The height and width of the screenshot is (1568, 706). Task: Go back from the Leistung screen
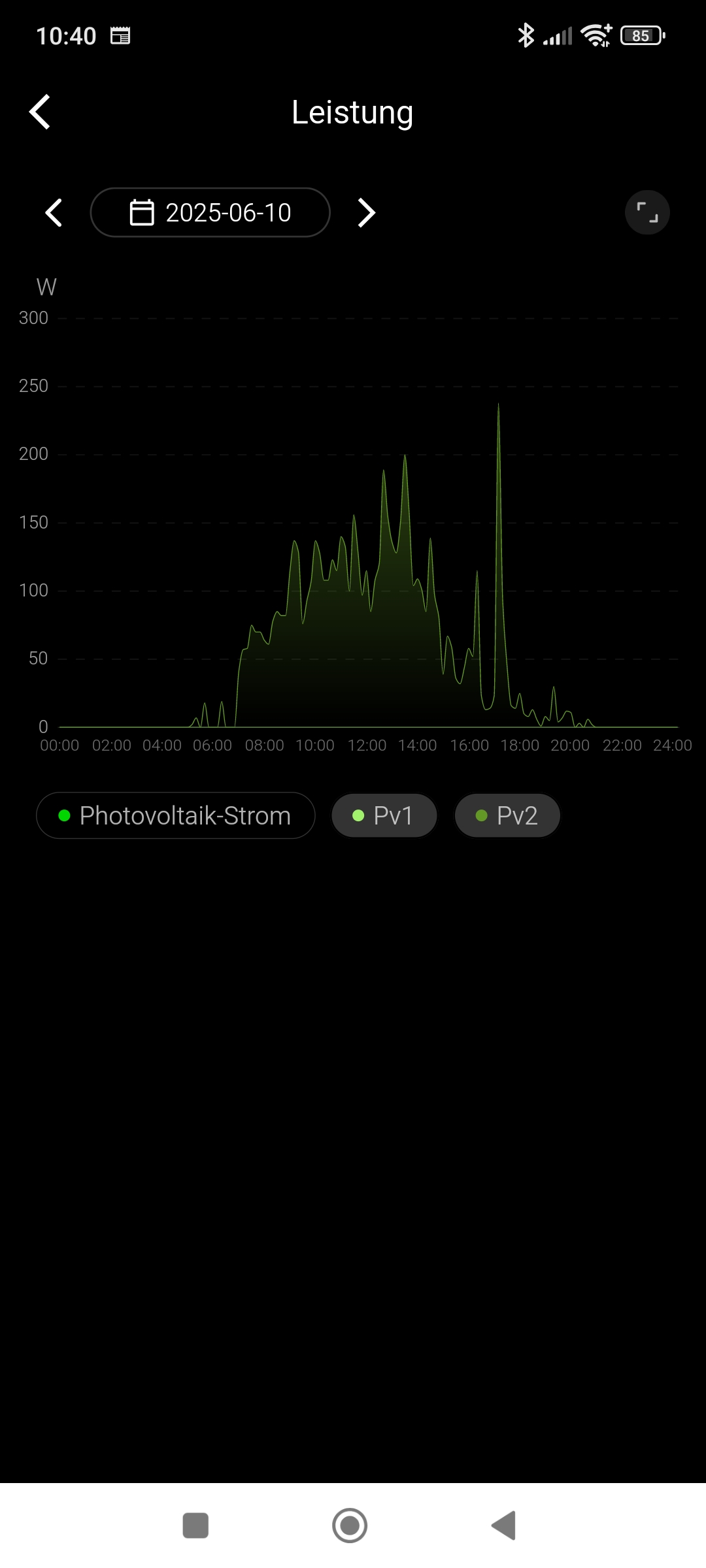pyautogui.click(x=40, y=112)
